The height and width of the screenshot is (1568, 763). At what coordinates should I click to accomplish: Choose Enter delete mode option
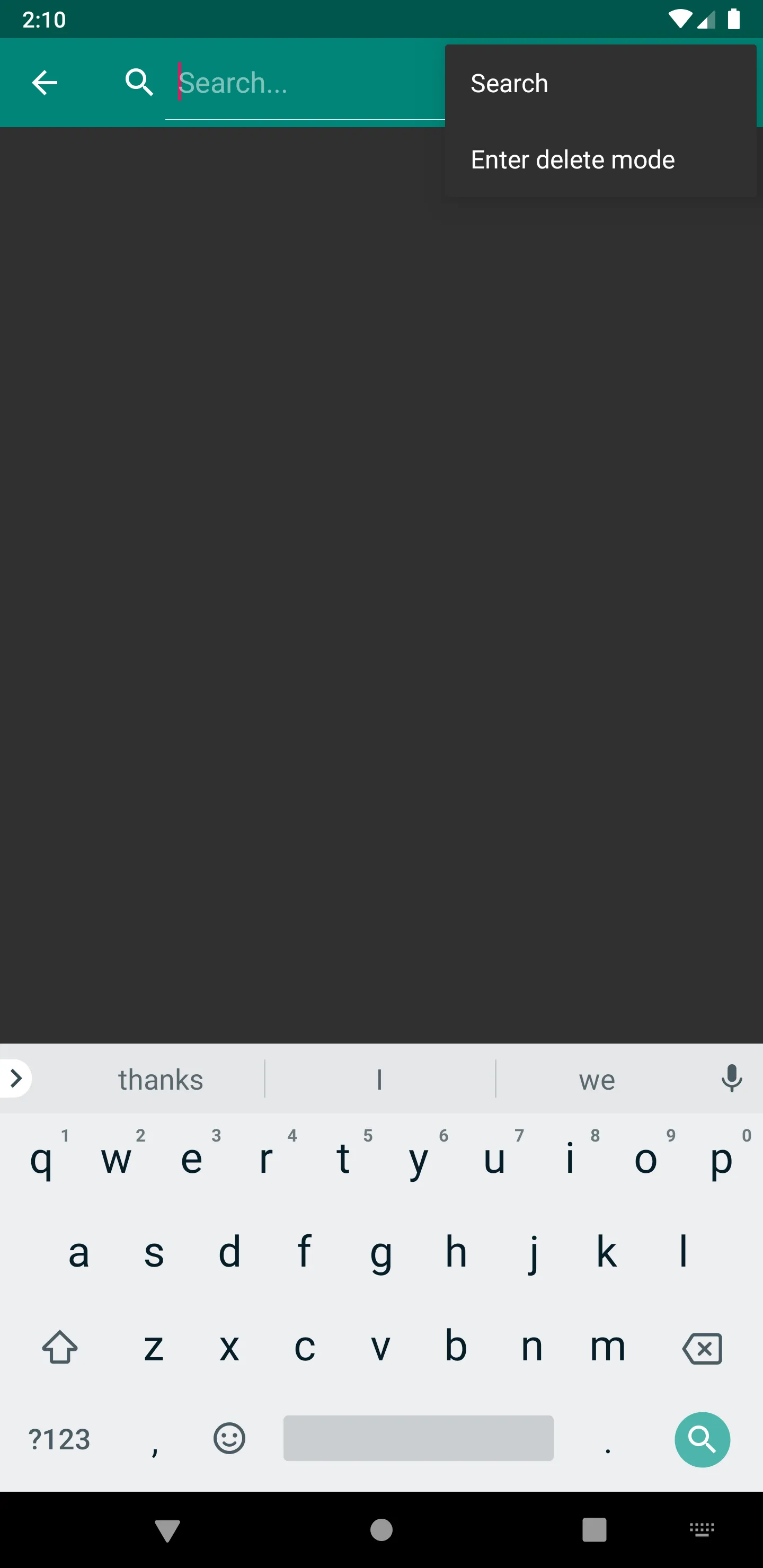[600, 159]
